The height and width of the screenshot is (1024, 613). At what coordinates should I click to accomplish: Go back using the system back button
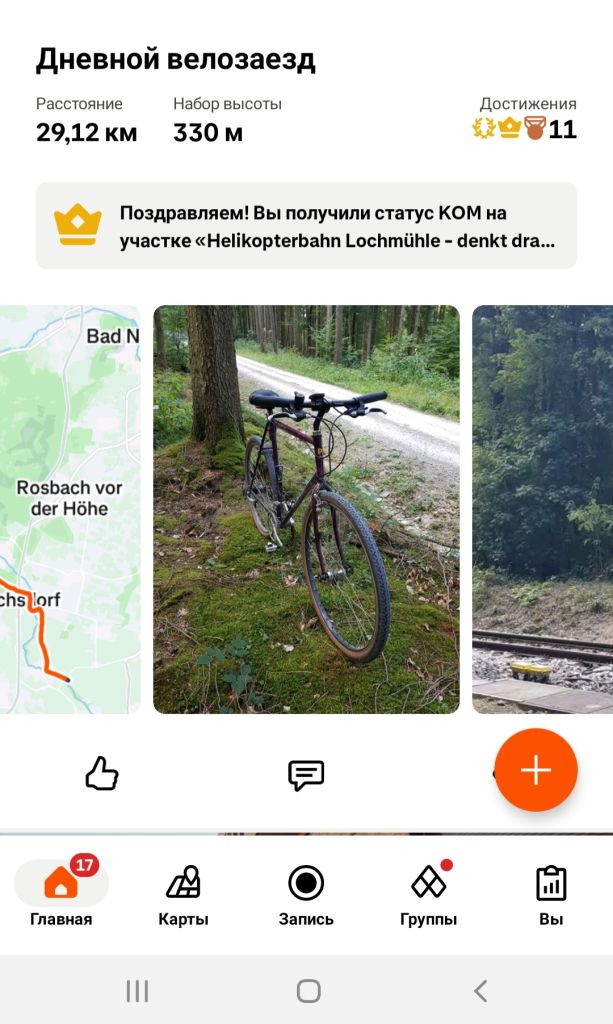(x=480, y=991)
